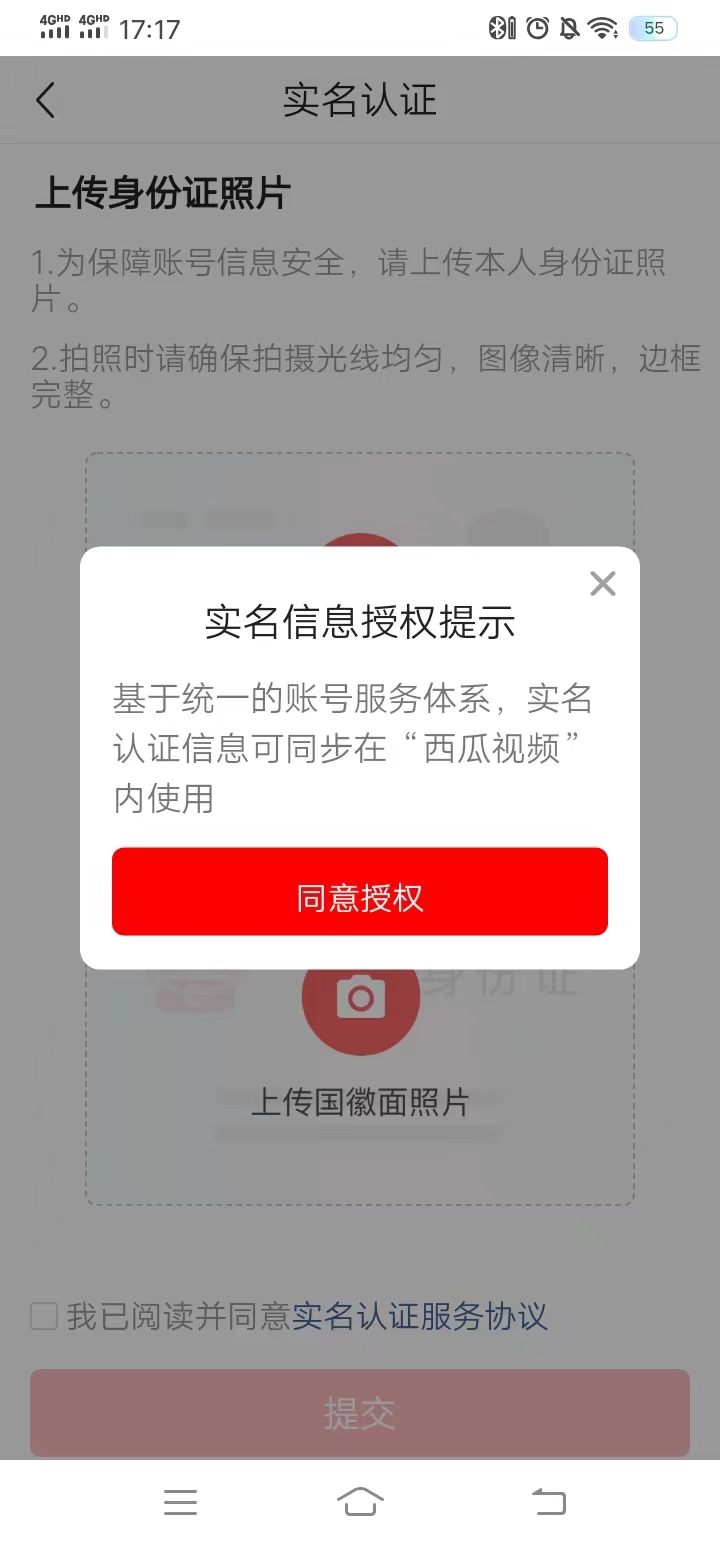Tap the 实名信息授权提示 dialog heading
Viewport: 720px width, 1544px height.
360,622
